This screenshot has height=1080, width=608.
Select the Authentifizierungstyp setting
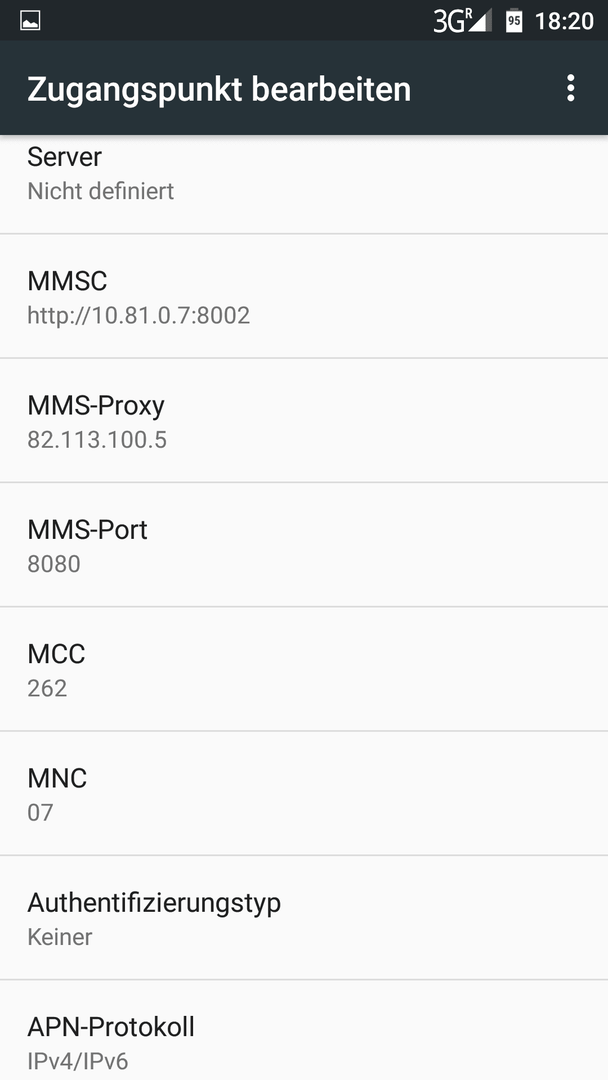[x=304, y=918]
